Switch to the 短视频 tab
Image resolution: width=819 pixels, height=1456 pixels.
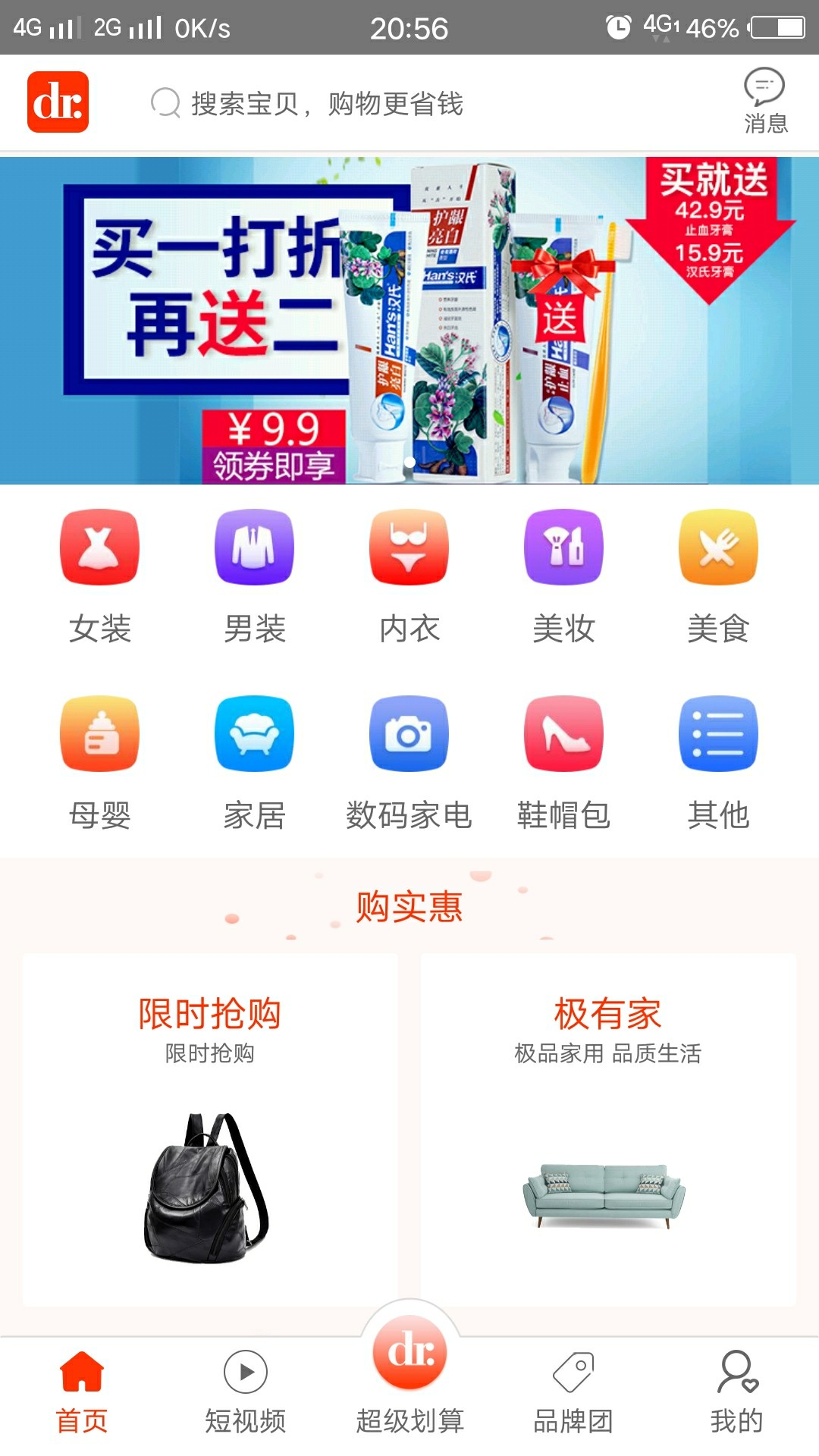[245, 1392]
